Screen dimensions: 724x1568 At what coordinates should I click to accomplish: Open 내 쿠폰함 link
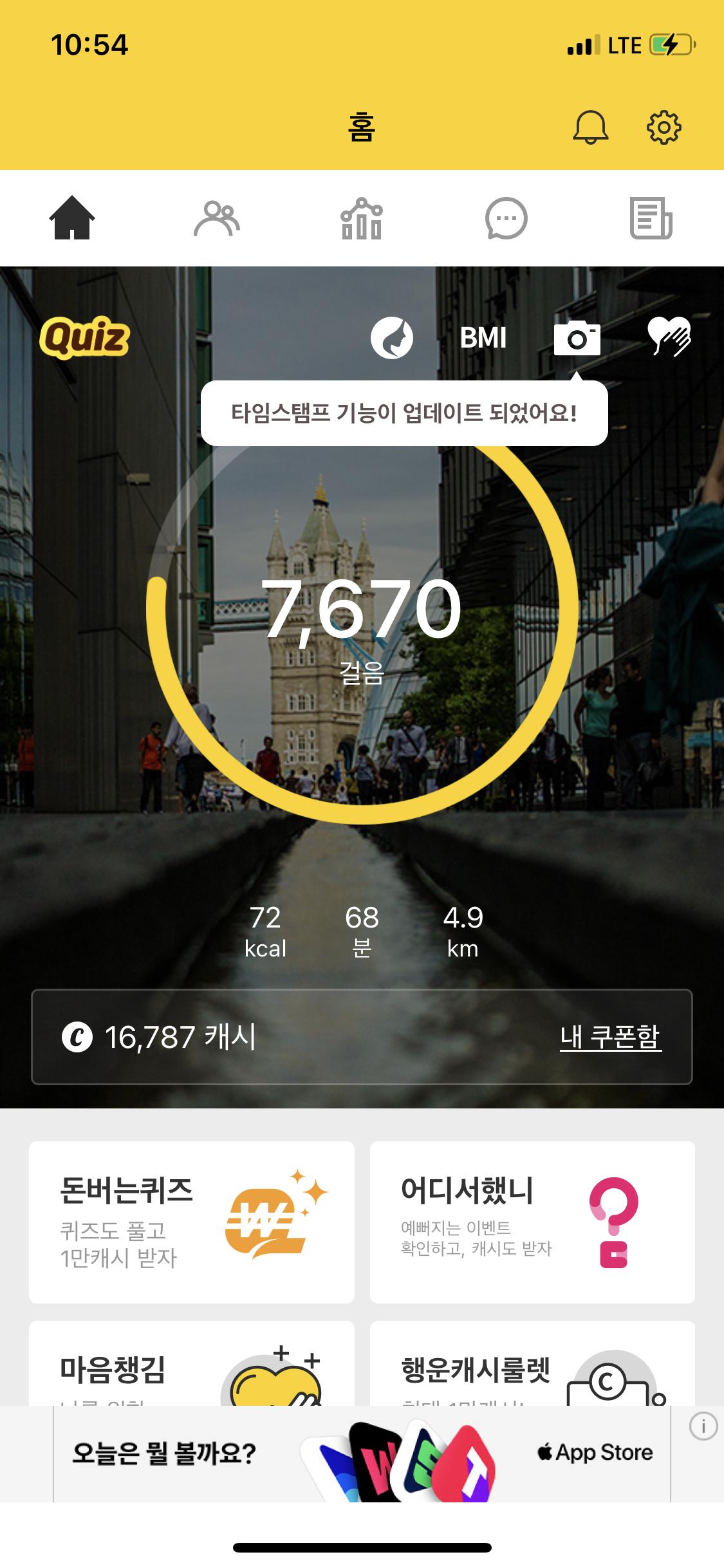click(x=610, y=1037)
